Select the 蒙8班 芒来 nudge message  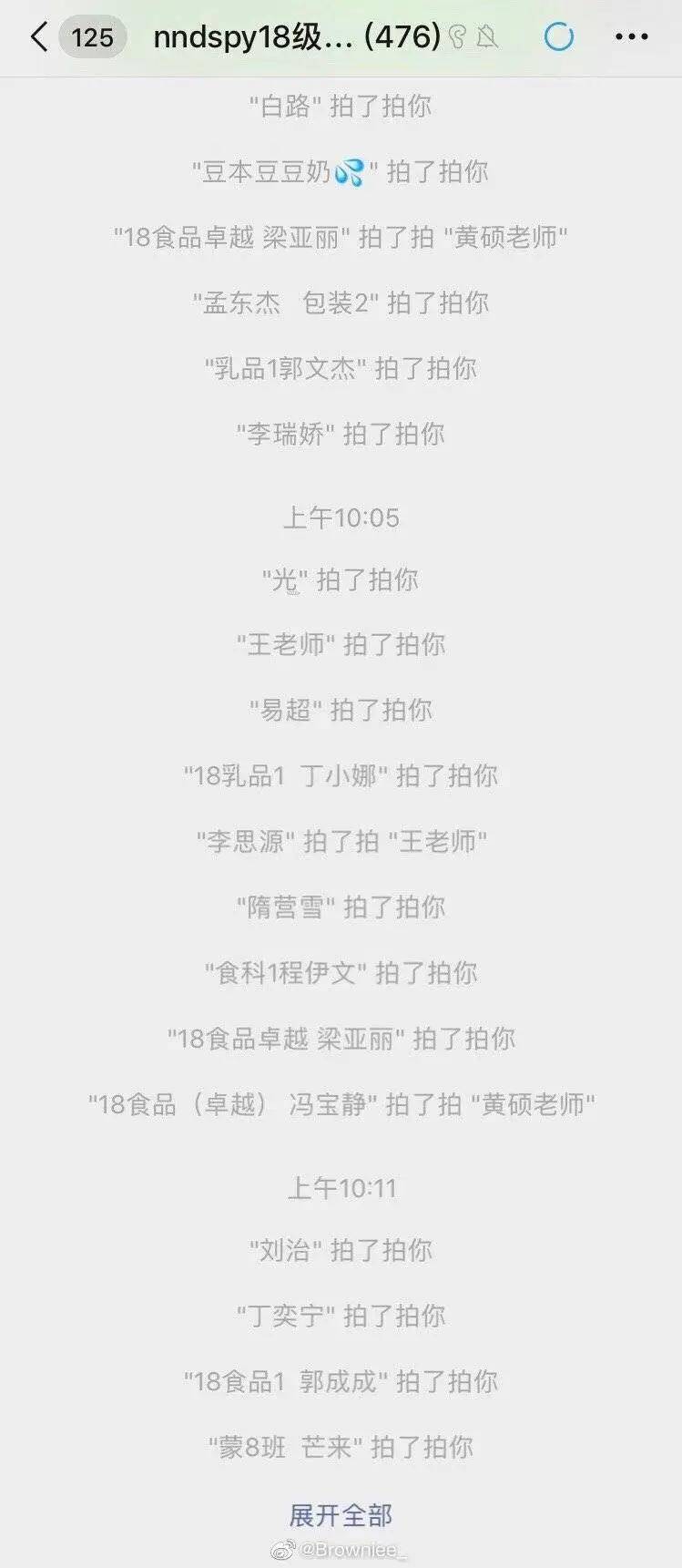341,1446
